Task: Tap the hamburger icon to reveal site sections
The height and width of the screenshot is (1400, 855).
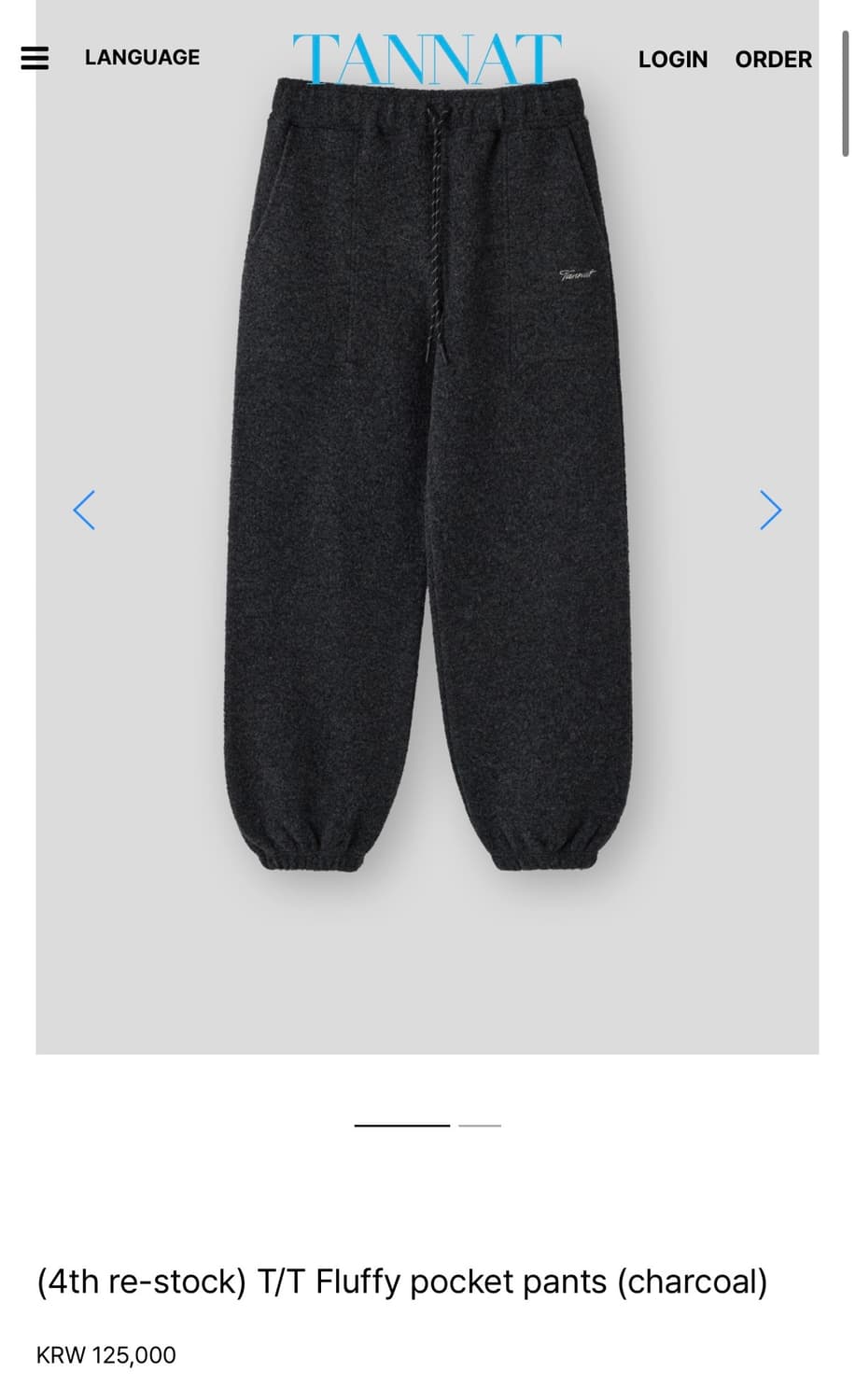Action: tap(35, 57)
